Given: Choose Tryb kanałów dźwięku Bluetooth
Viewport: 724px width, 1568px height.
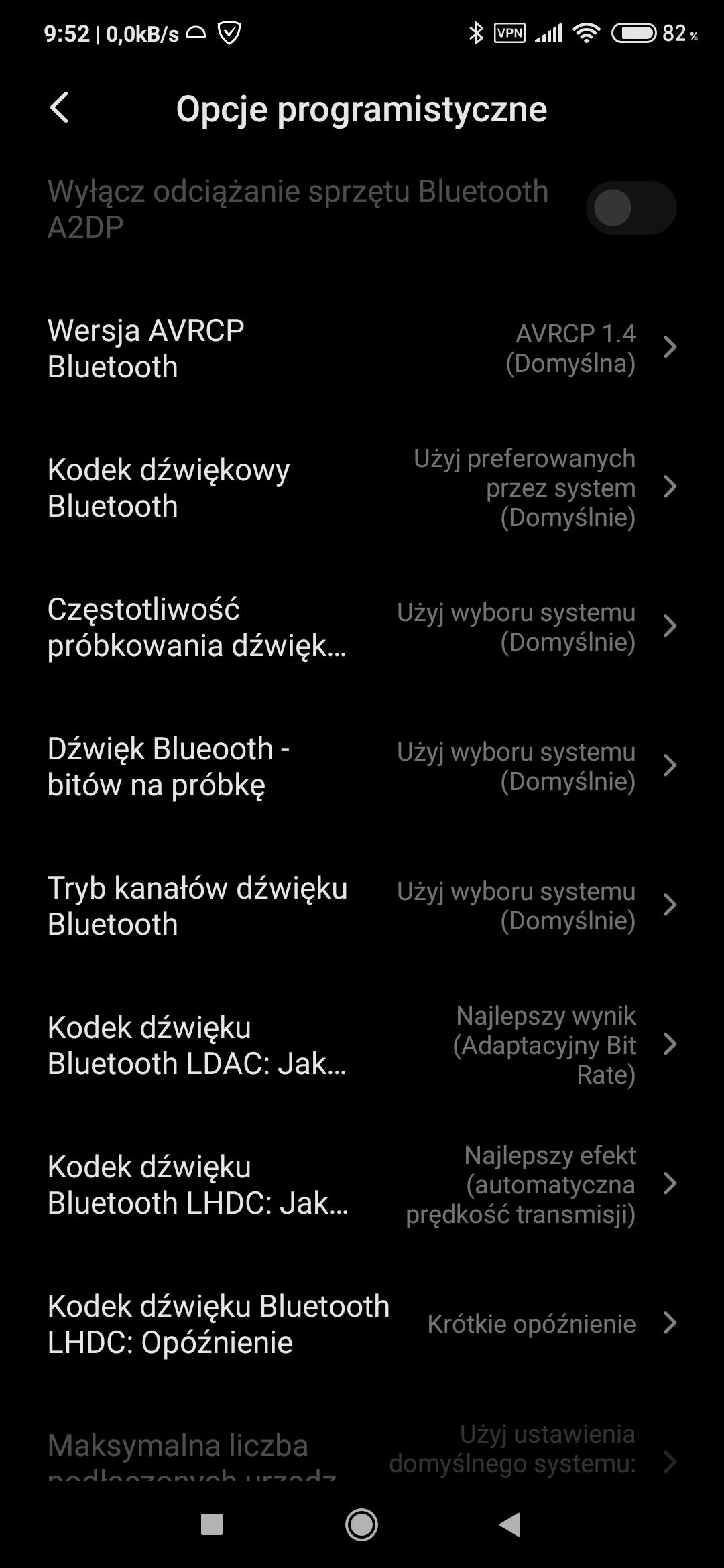Looking at the screenshot, I should (362, 906).
